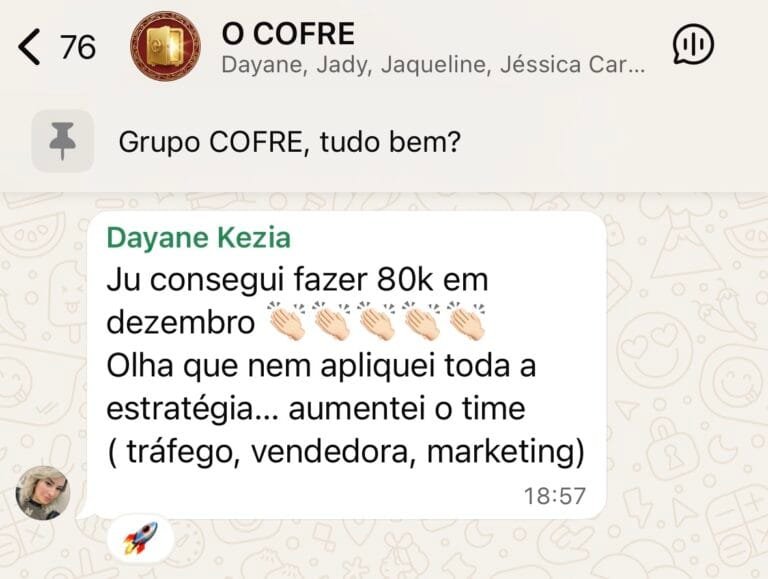This screenshot has width=768, height=579.
Task: View Dayane Kezia's profile photo
Action: tap(43, 493)
